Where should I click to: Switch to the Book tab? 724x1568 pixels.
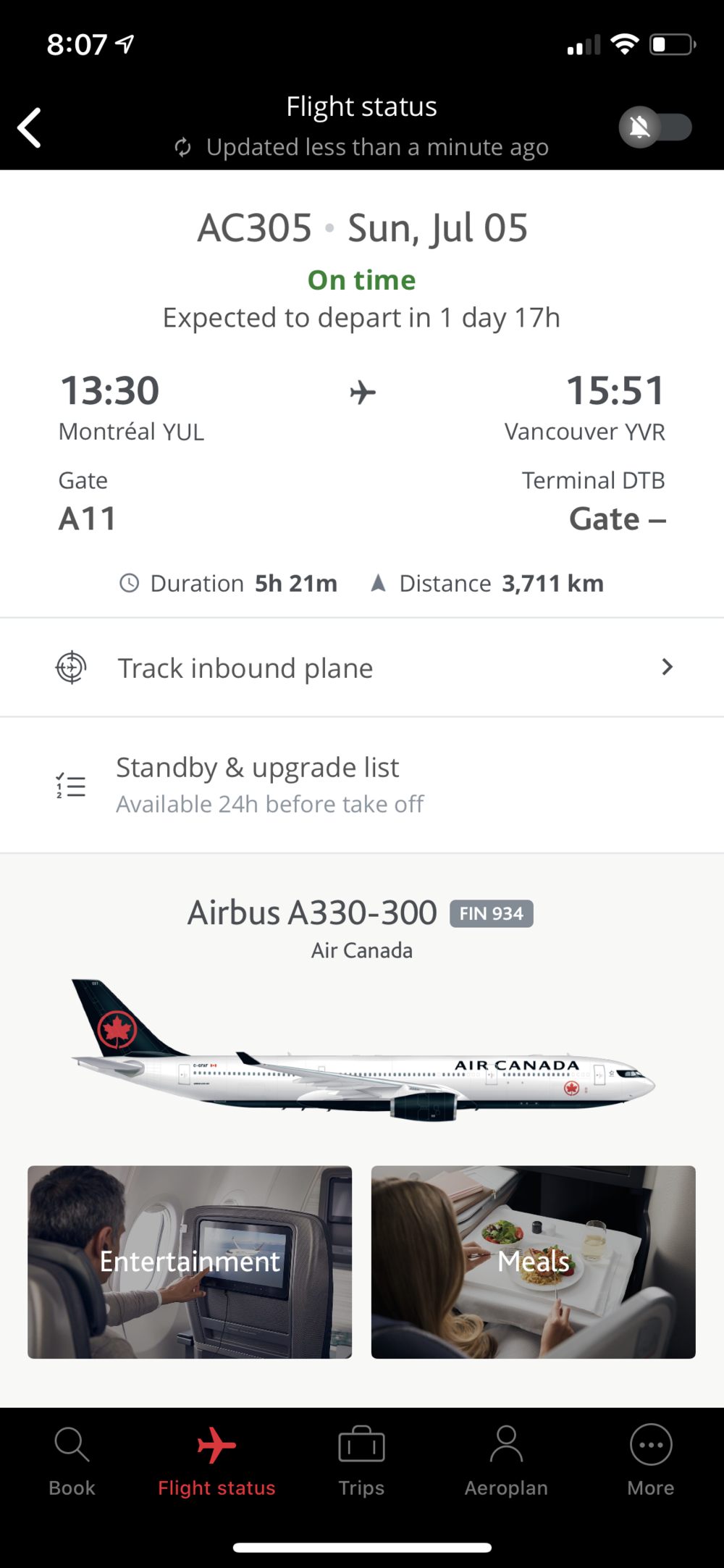pos(72,1460)
